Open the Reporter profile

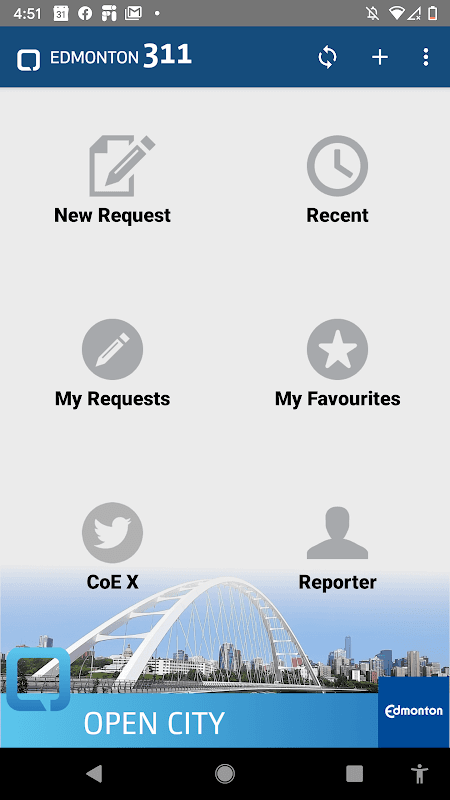337,548
